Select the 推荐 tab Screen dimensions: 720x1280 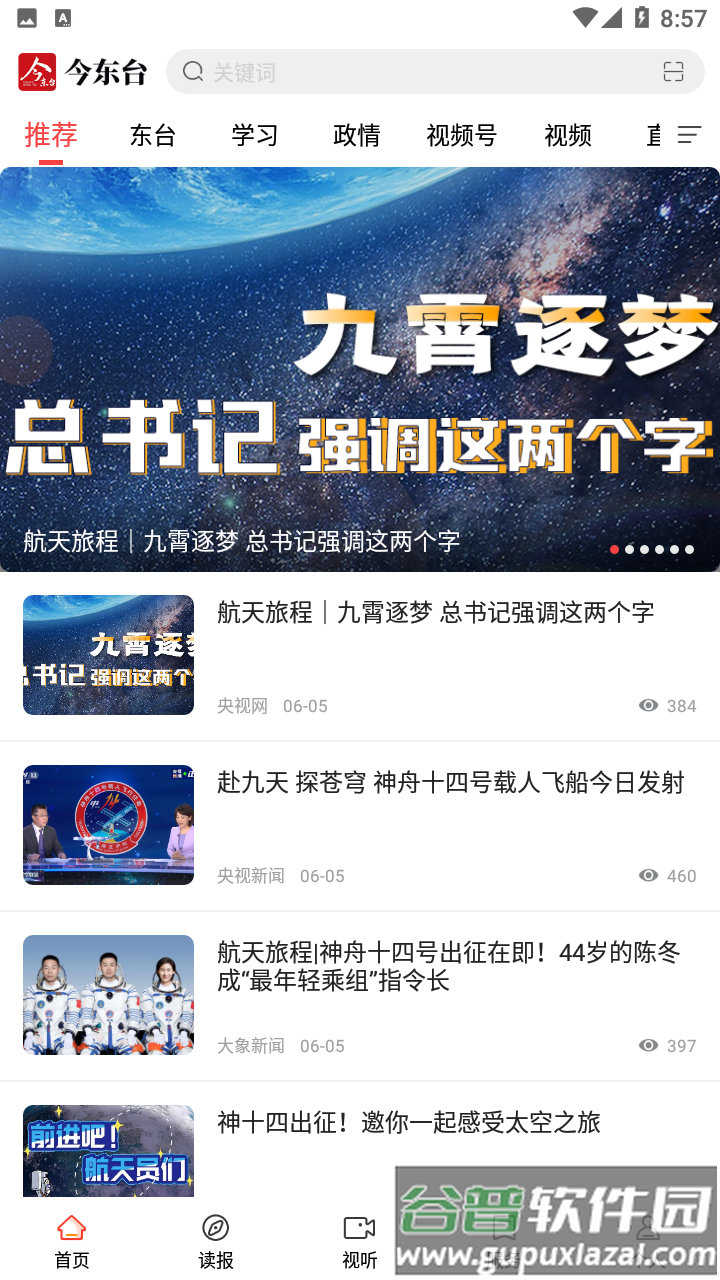[x=51, y=135]
